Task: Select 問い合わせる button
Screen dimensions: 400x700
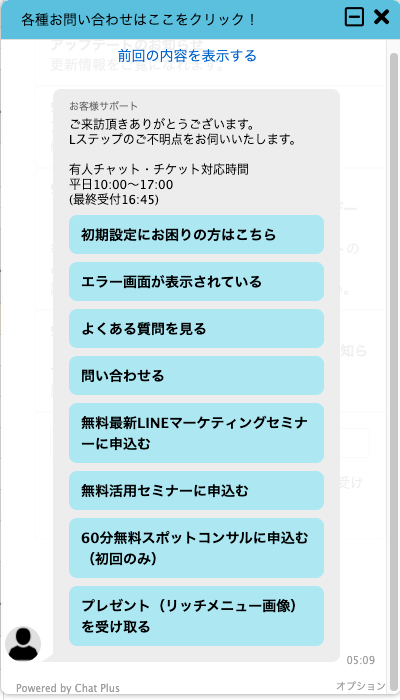Action: (x=196, y=375)
